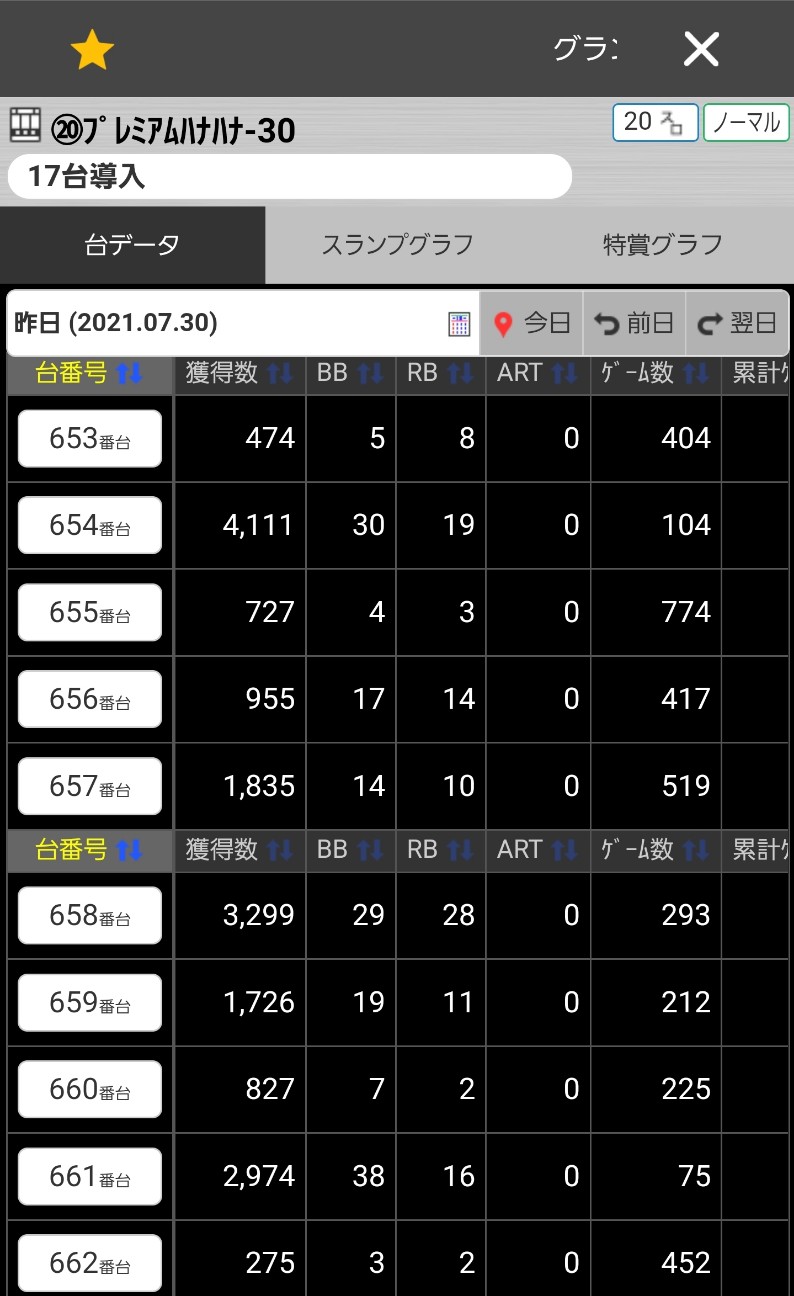The height and width of the screenshot is (1296, 794).
Task: Tap the yellow favorite star icon
Action: [x=92, y=49]
